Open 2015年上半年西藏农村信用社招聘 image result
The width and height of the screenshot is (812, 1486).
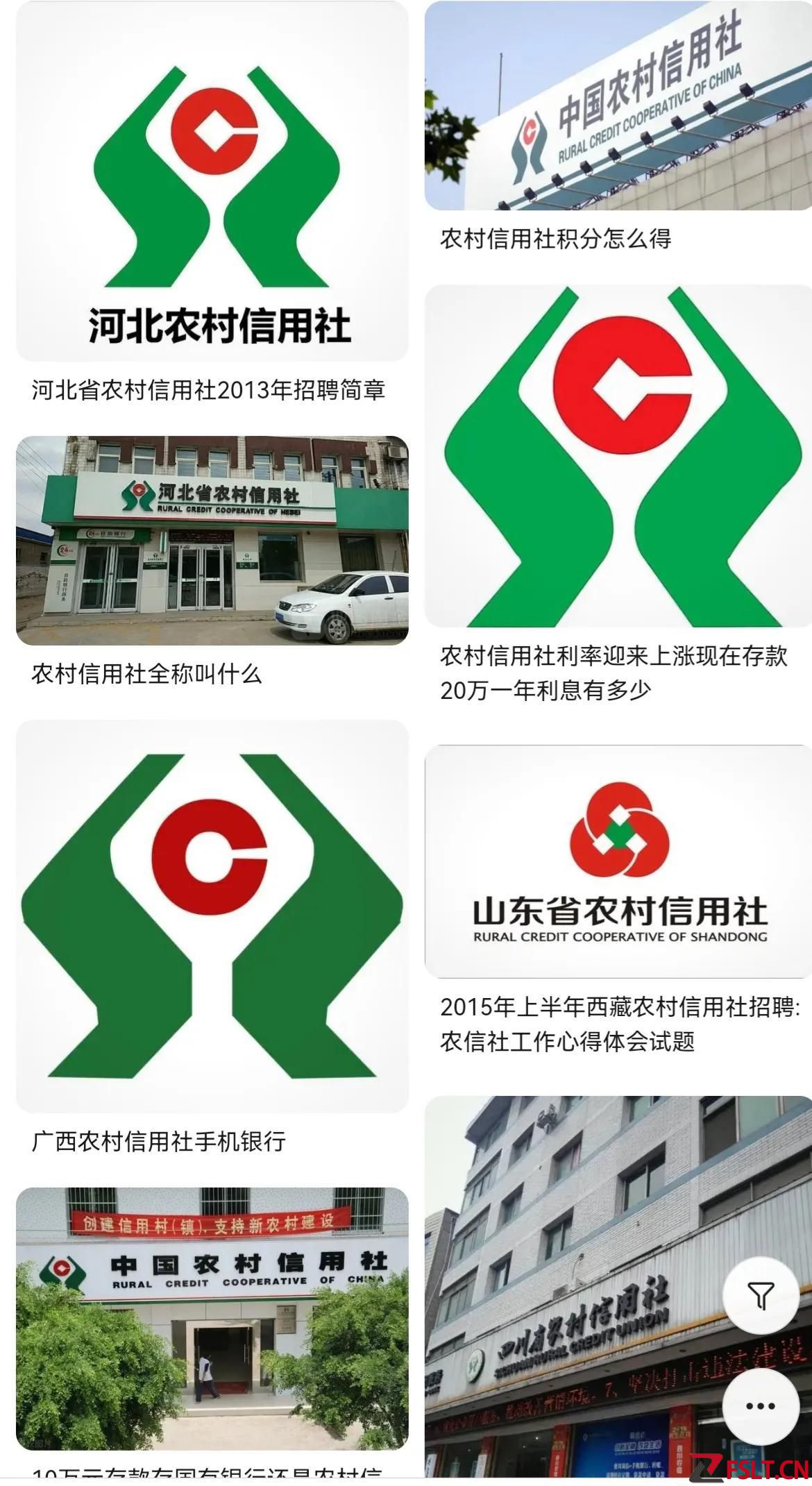point(618,861)
